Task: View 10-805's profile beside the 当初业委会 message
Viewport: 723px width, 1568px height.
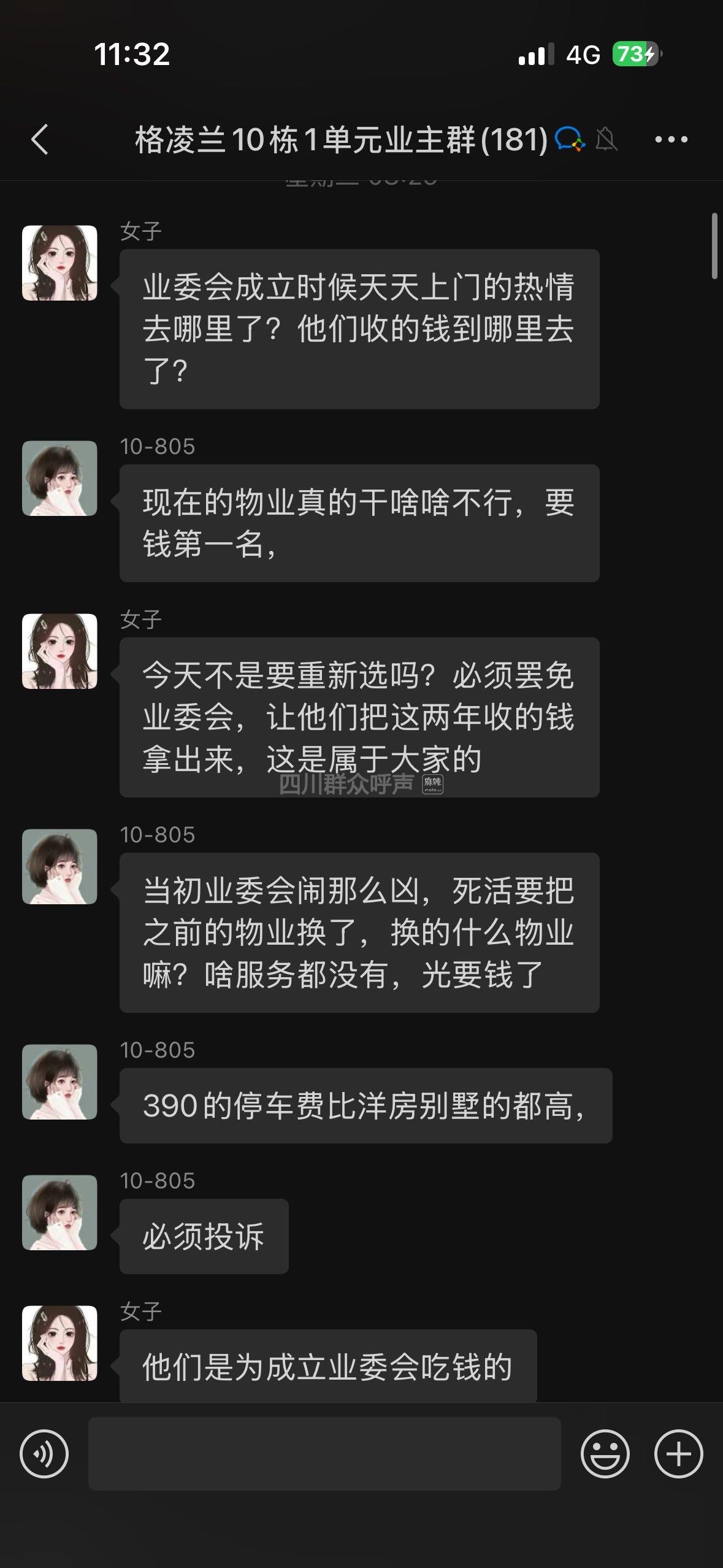Action: coord(59,866)
